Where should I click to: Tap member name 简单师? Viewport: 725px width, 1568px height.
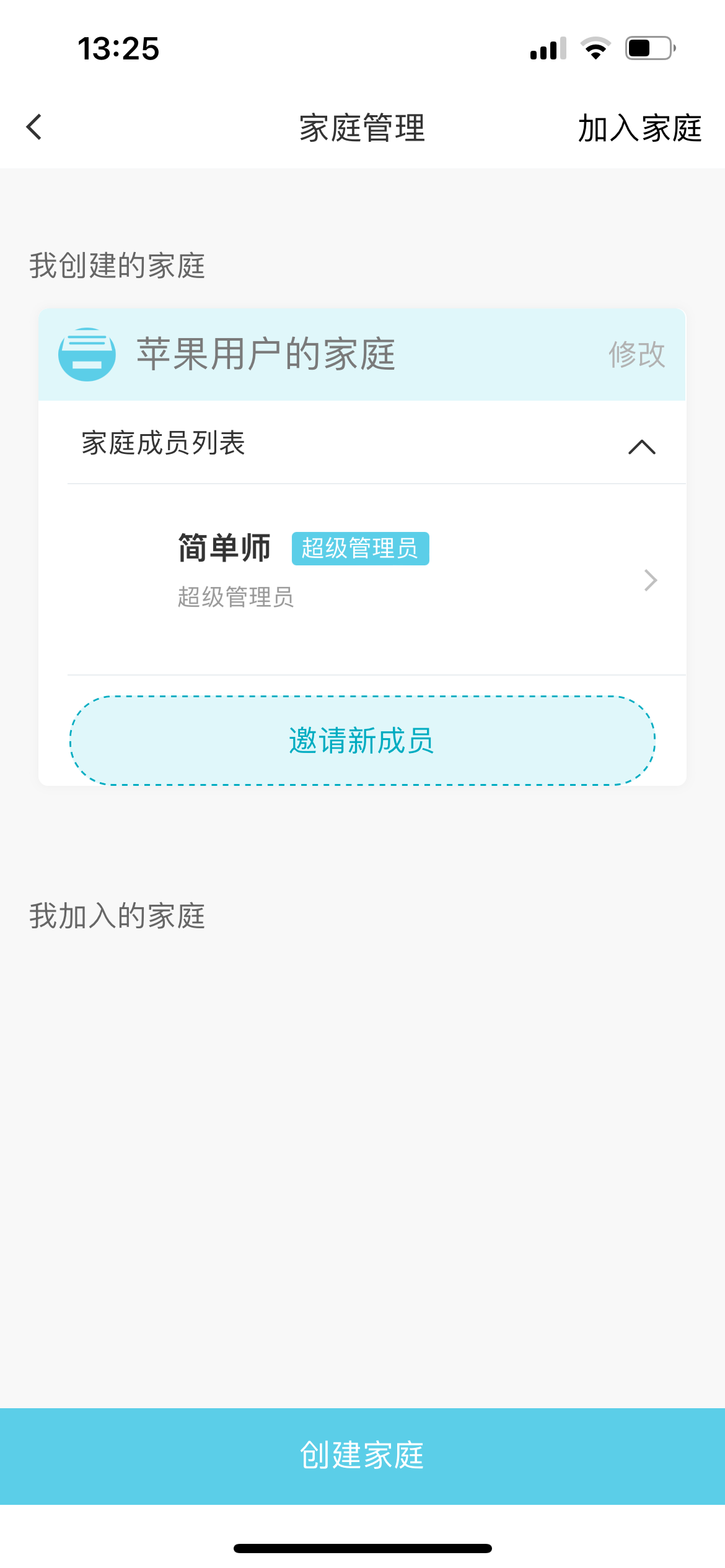point(223,547)
